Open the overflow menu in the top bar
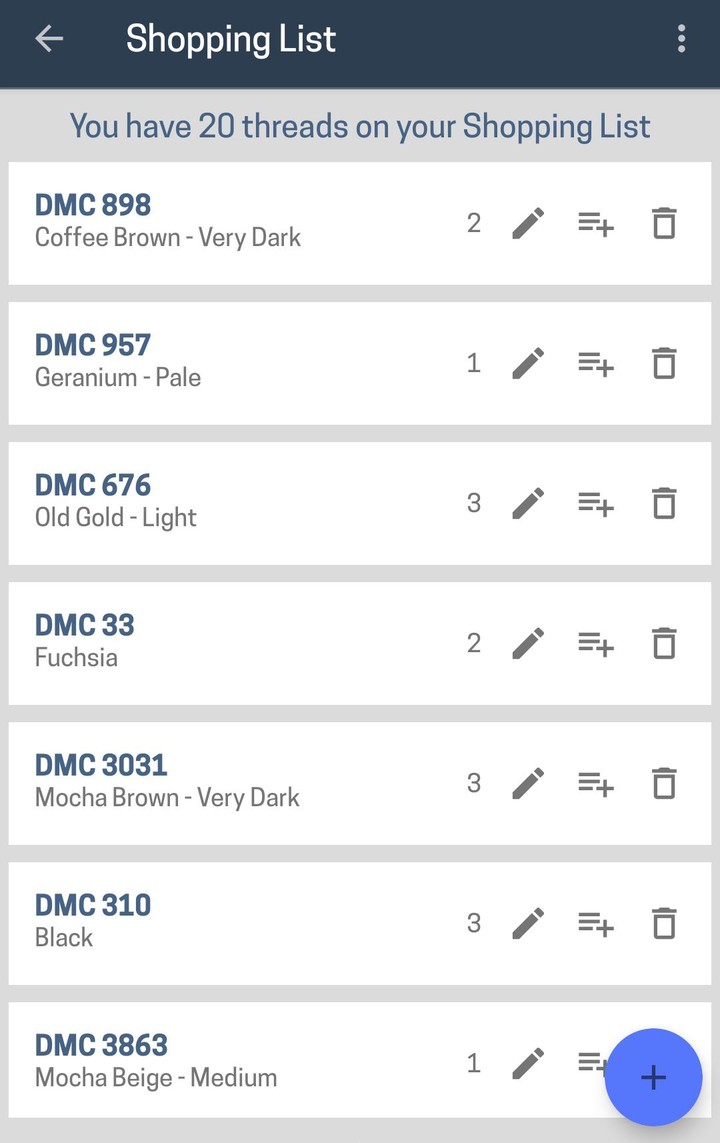The height and width of the screenshot is (1143, 720). [x=682, y=38]
